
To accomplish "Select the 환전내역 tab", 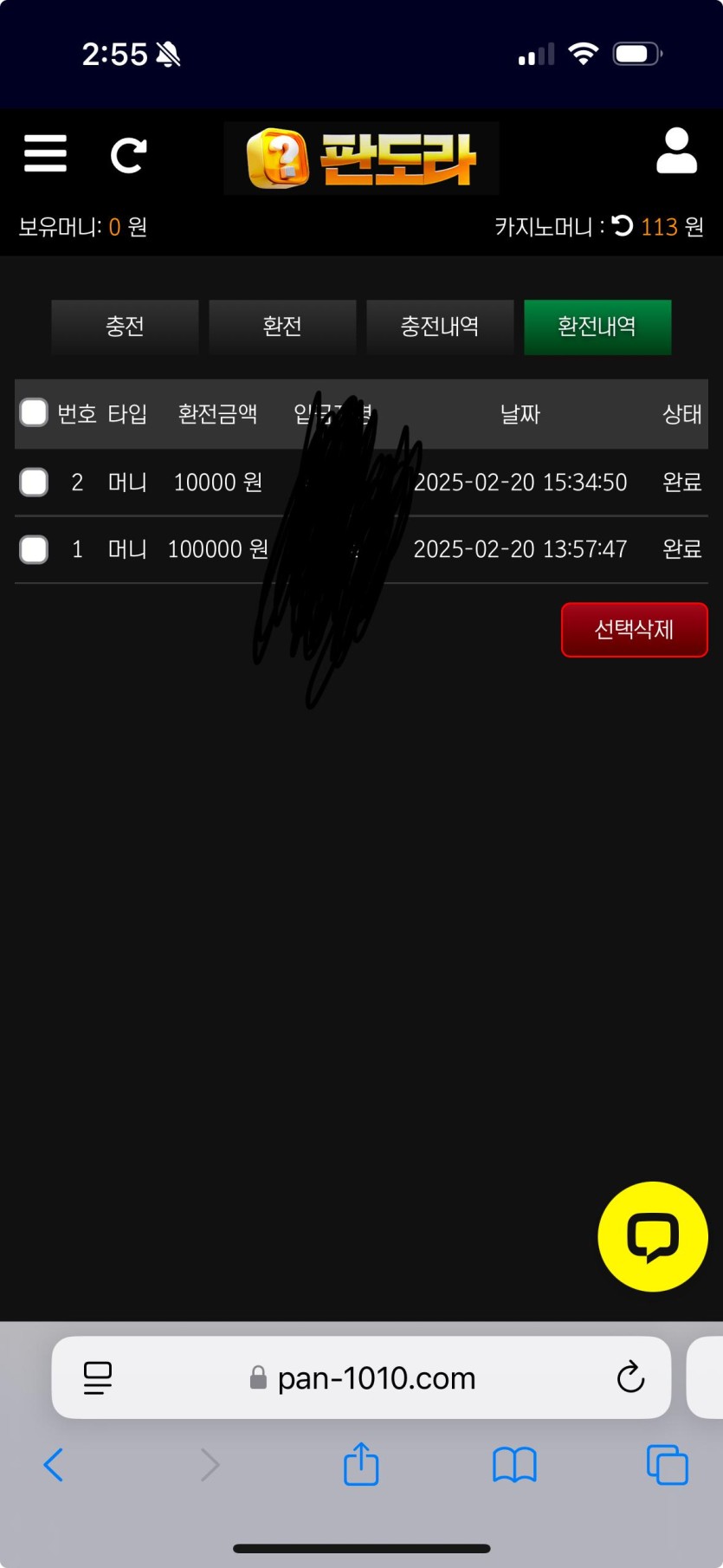I will click(597, 327).
